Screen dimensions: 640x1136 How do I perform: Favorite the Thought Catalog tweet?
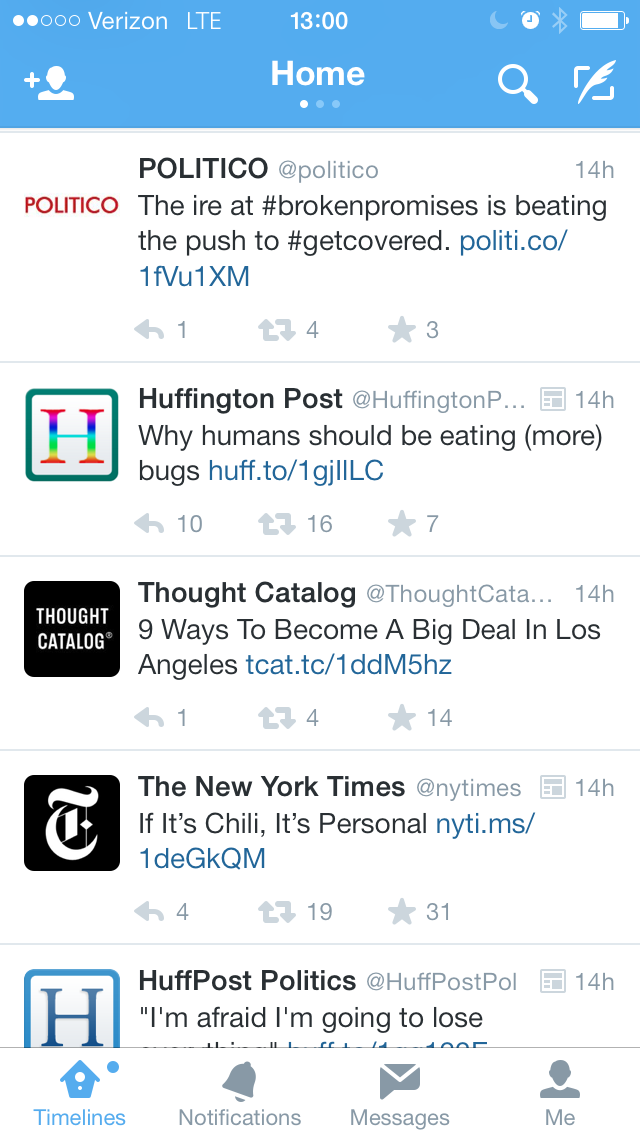point(402,718)
